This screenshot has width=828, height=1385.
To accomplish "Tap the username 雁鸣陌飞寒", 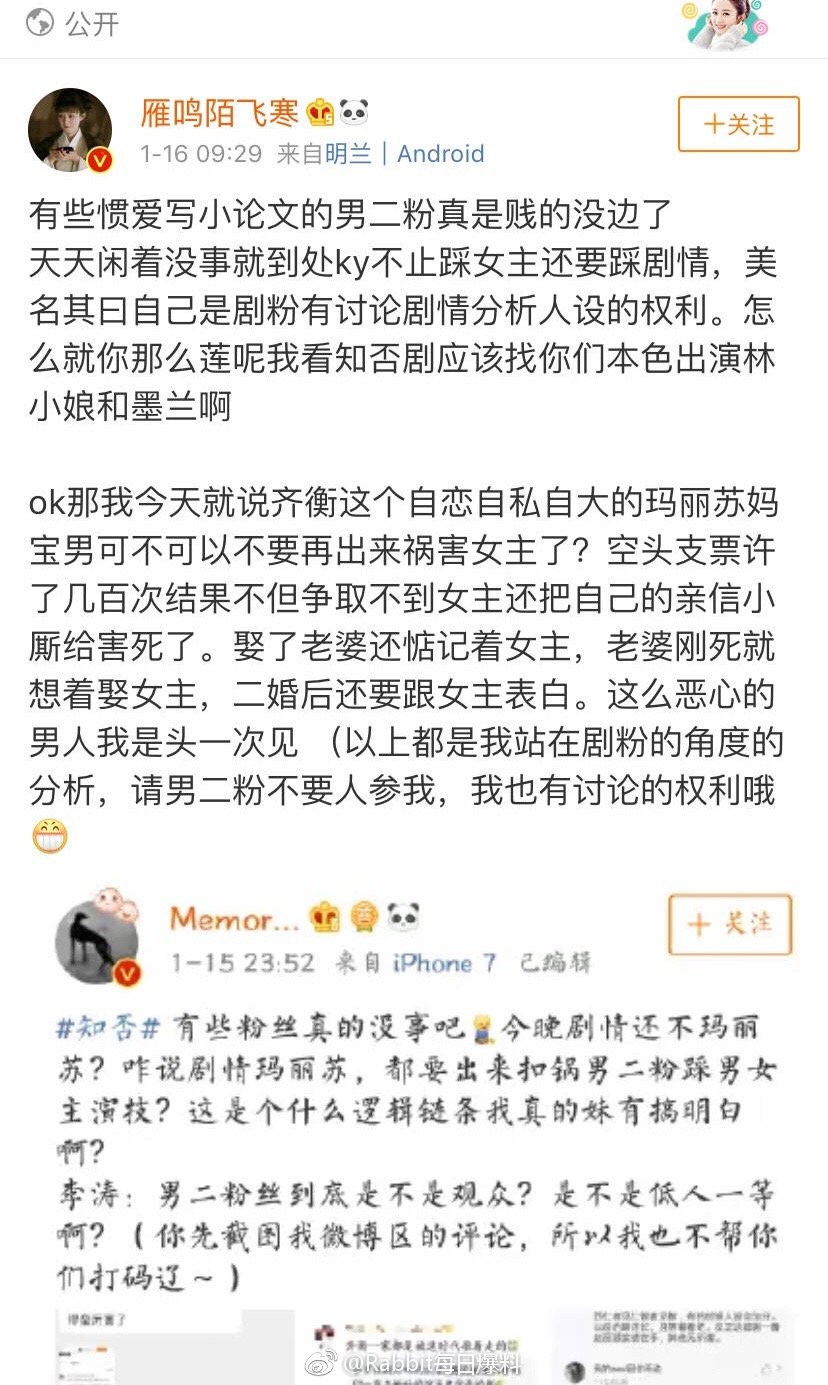I will [220, 113].
